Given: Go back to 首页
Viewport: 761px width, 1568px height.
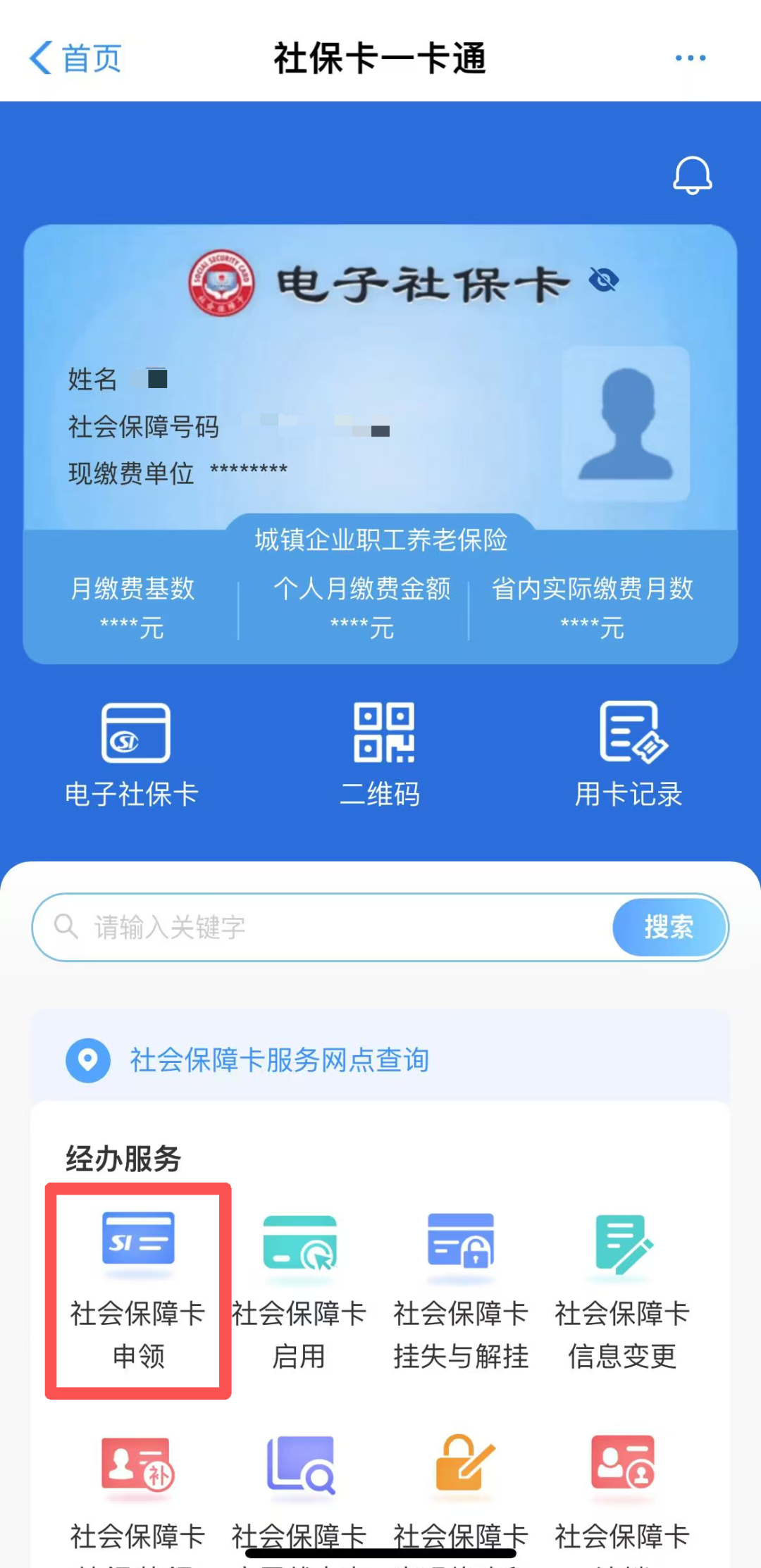Looking at the screenshot, I should (x=75, y=58).
